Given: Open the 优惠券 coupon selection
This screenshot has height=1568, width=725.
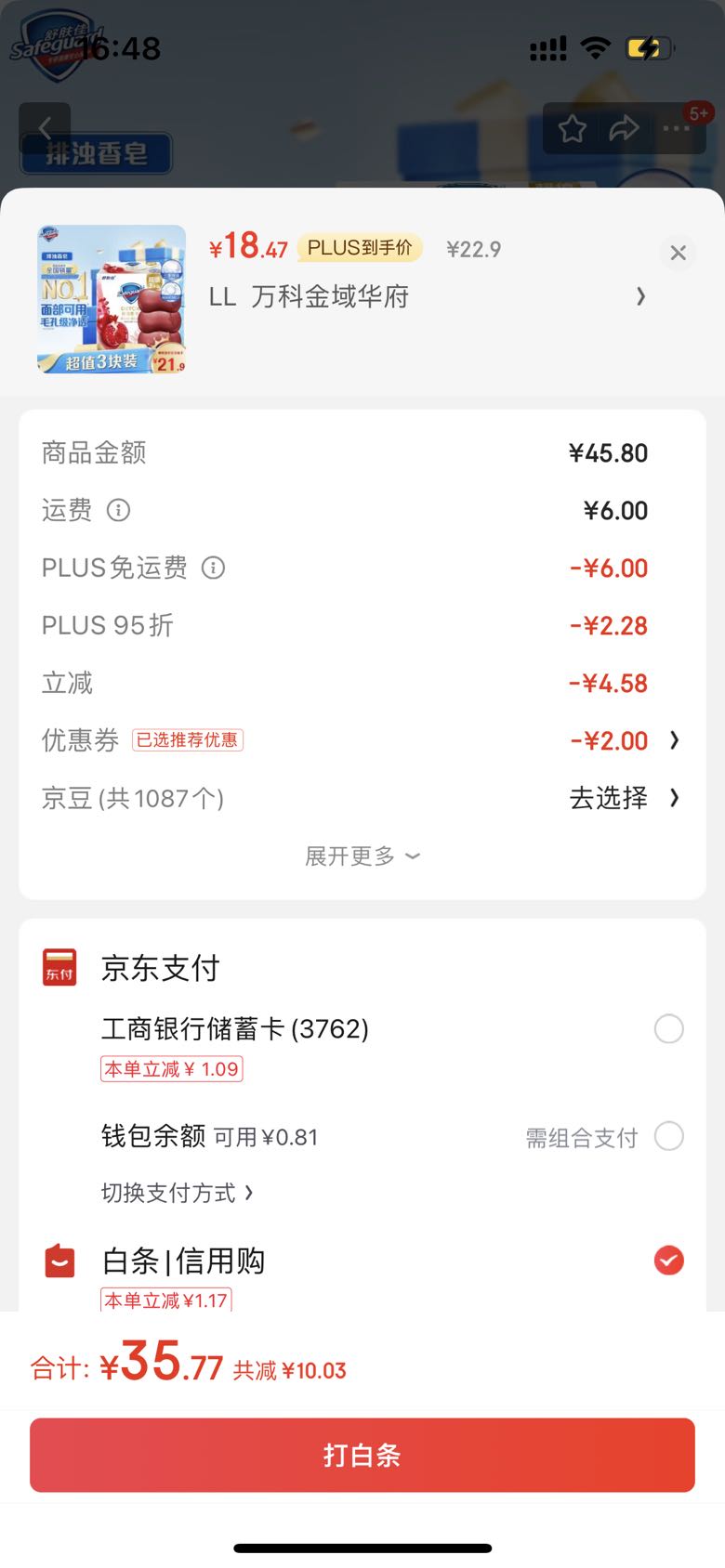Looking at the screenshot, I should [623, 740].
